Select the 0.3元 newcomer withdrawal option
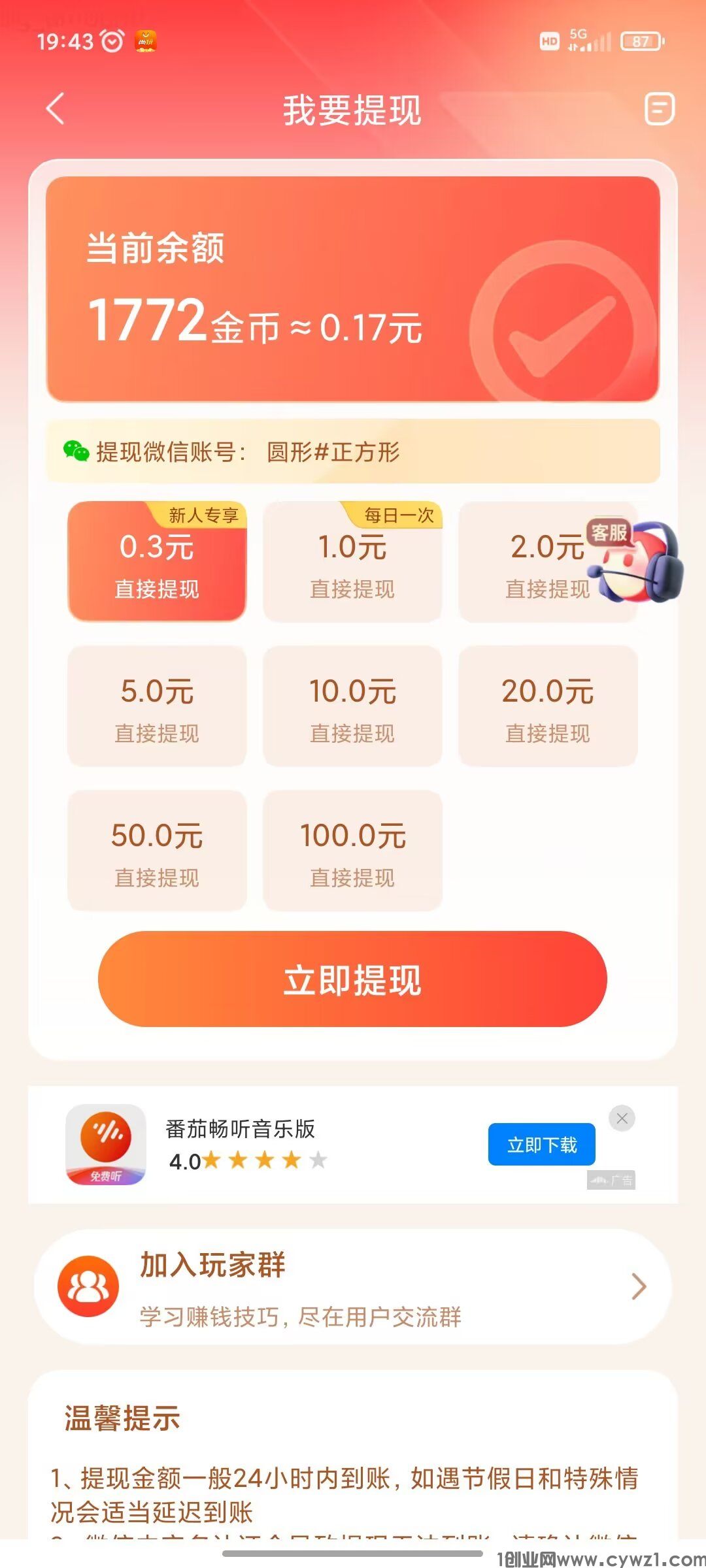706x1568 pixels. pyautogui.click(x=157, y=562)
